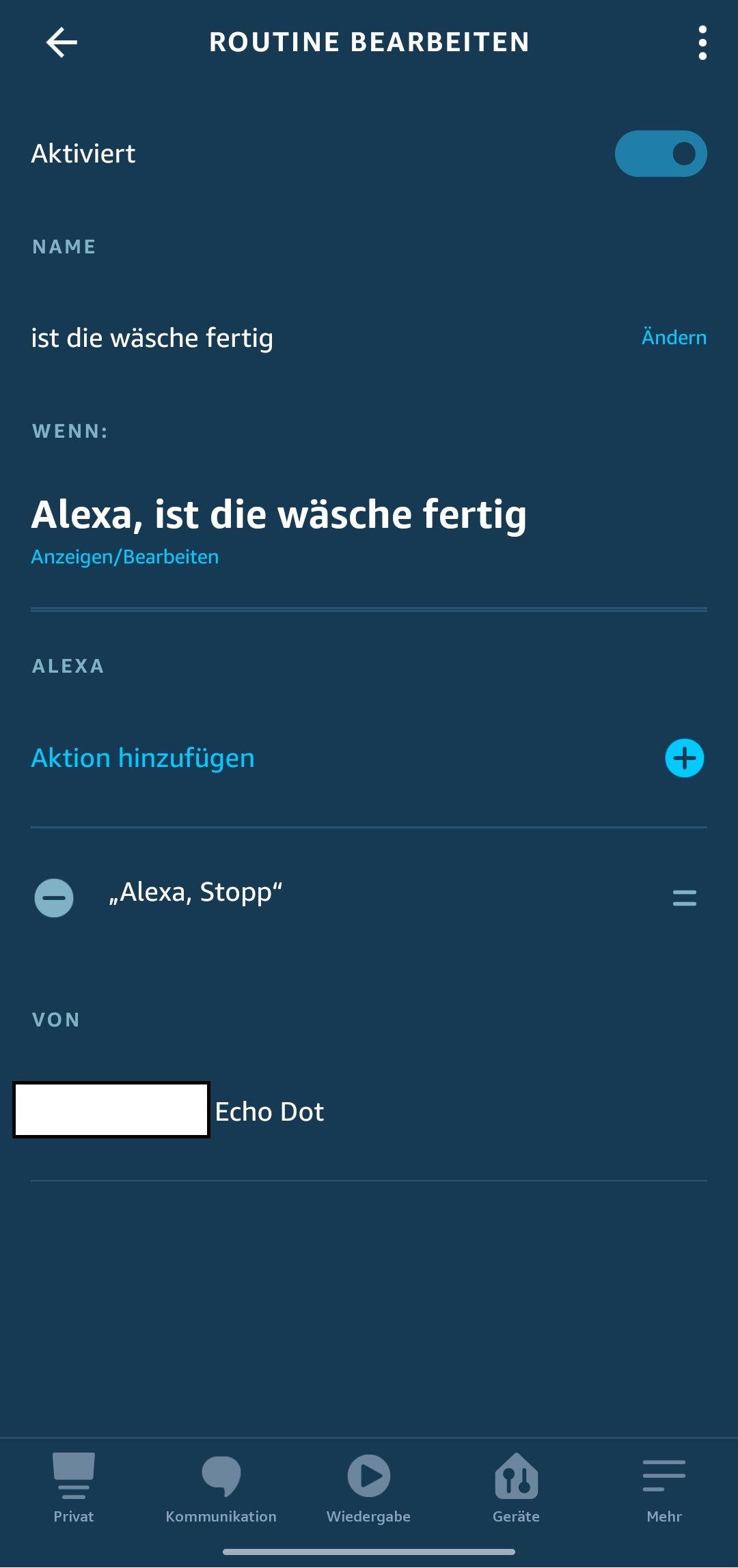This screenshot has height=1568, width=738.
Task: Toggle the Aktiviert switch off
Action: point(660,154)
